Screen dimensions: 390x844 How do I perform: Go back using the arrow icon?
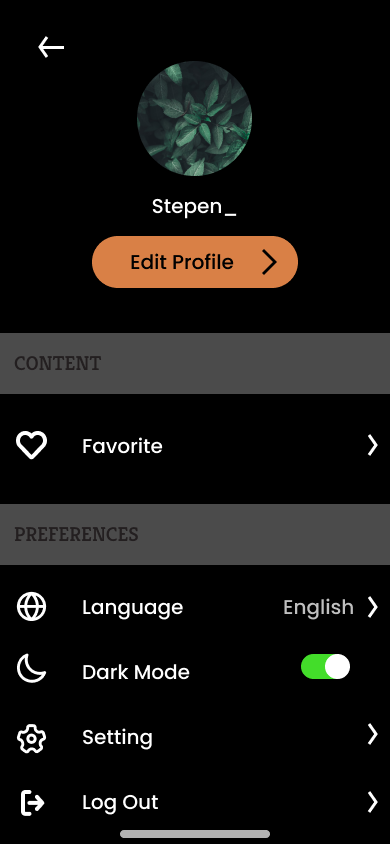click(x=51, y=47)
